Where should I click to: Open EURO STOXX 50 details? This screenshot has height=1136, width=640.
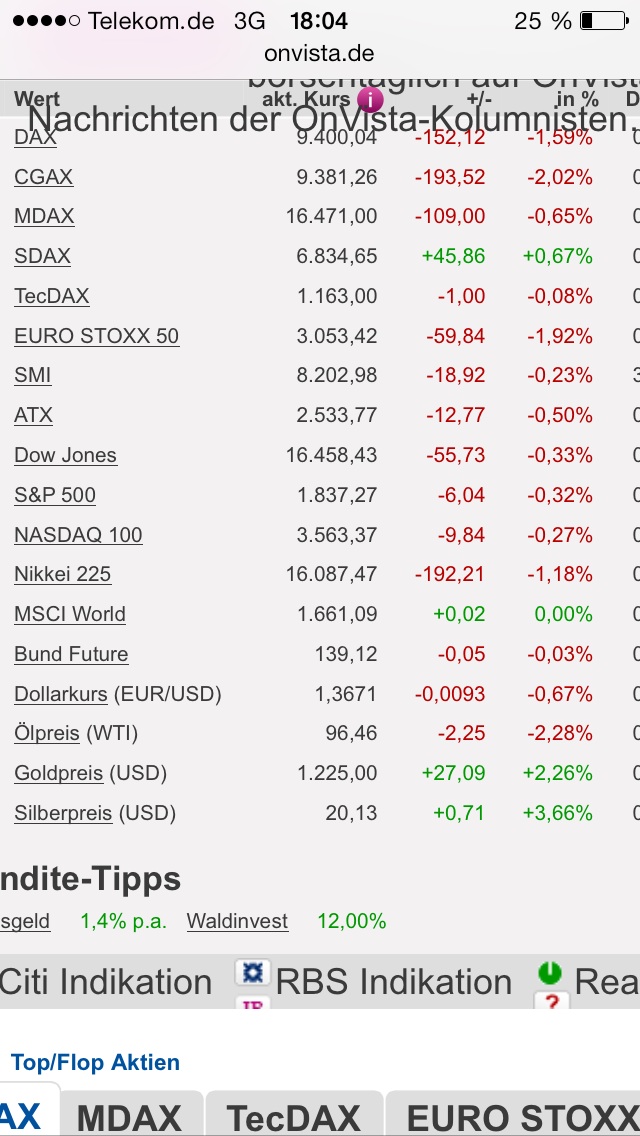point(97,336)
